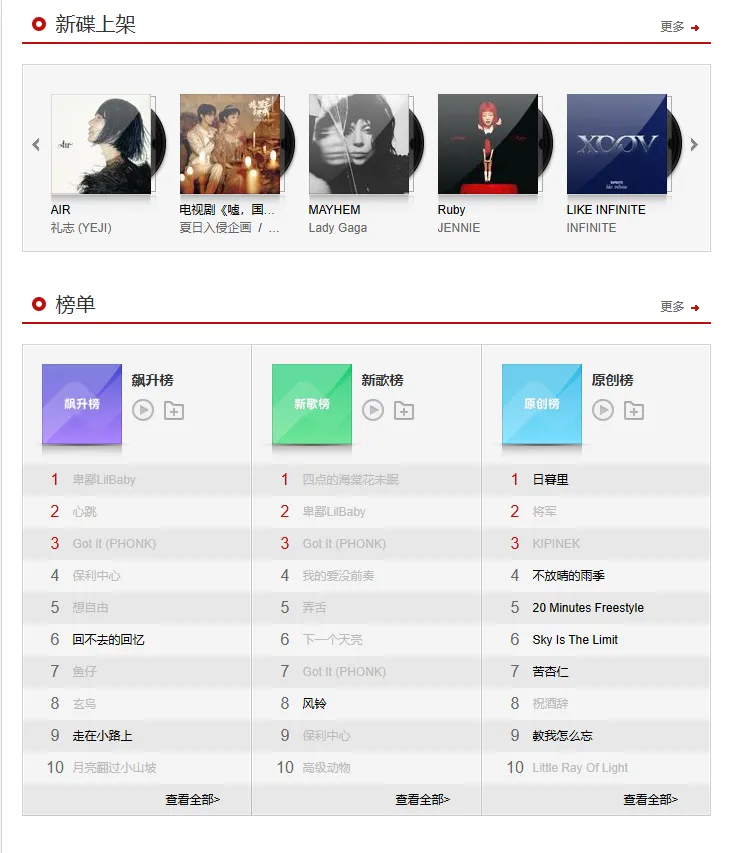The height and width of the screenshot is (853, 731).
Task: Play the 新歌榜 chart
Action: pos(373,410)
